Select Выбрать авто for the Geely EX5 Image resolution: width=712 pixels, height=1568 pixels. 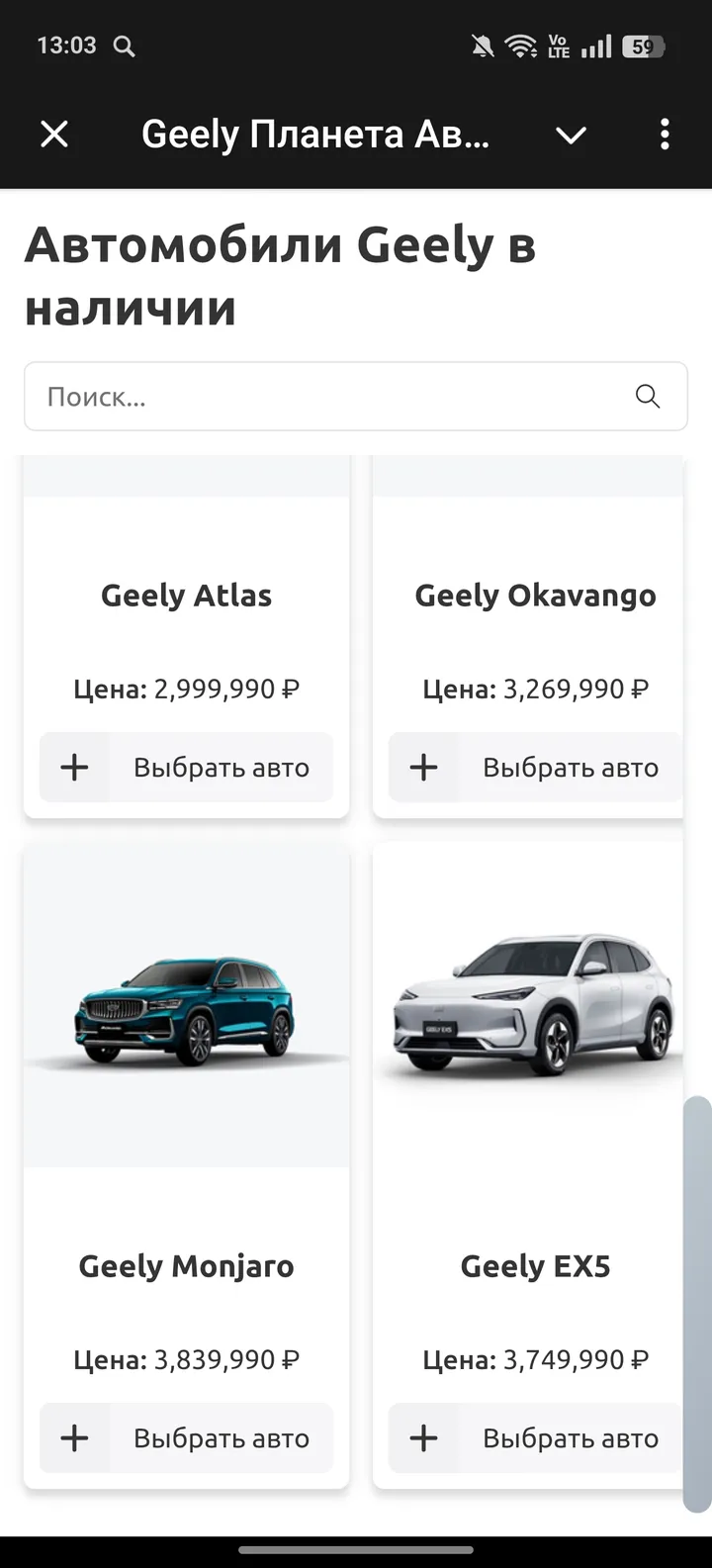[571, 1437]
